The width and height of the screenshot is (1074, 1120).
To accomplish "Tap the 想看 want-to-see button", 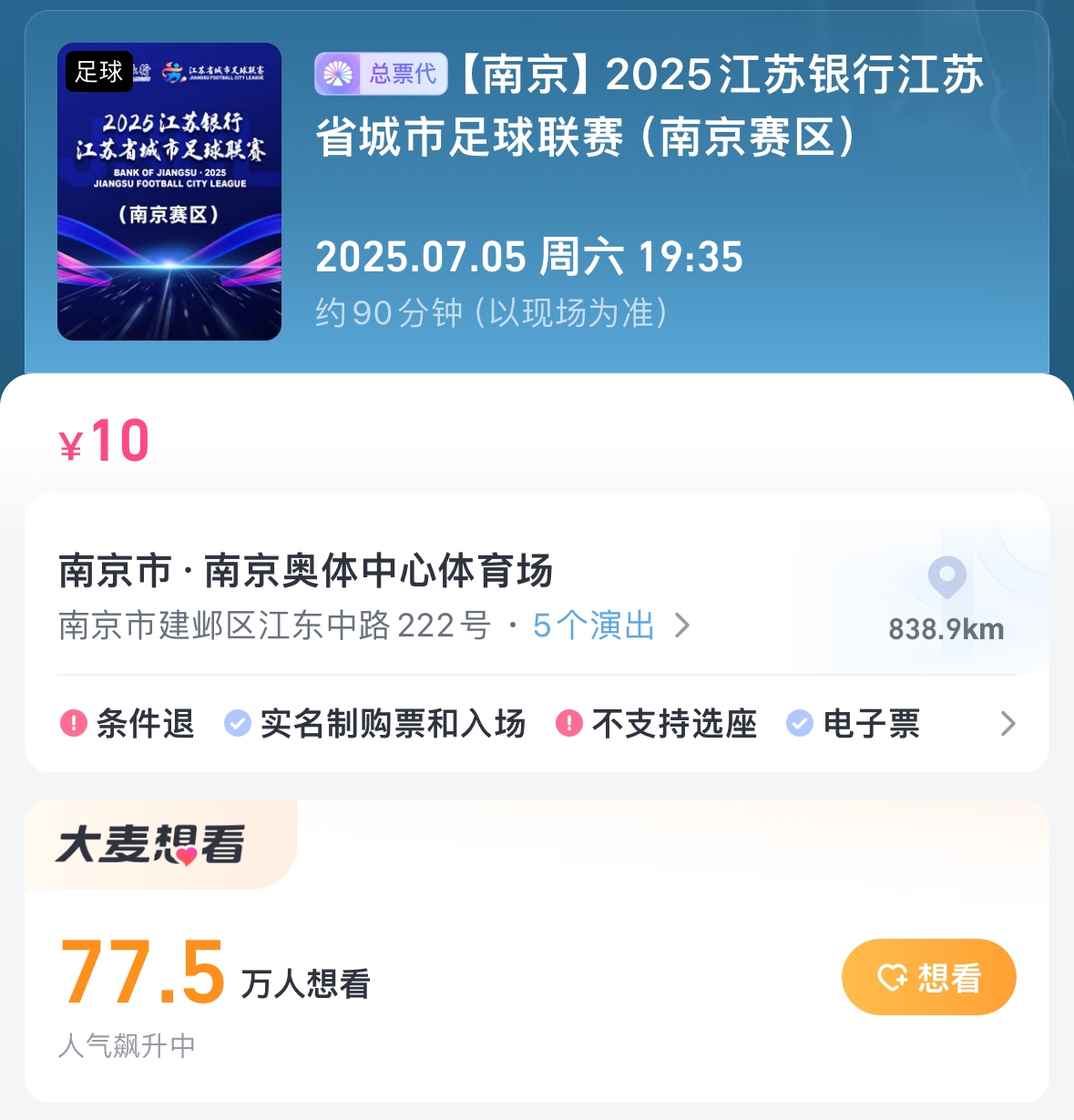I will [x=928, y=977].
